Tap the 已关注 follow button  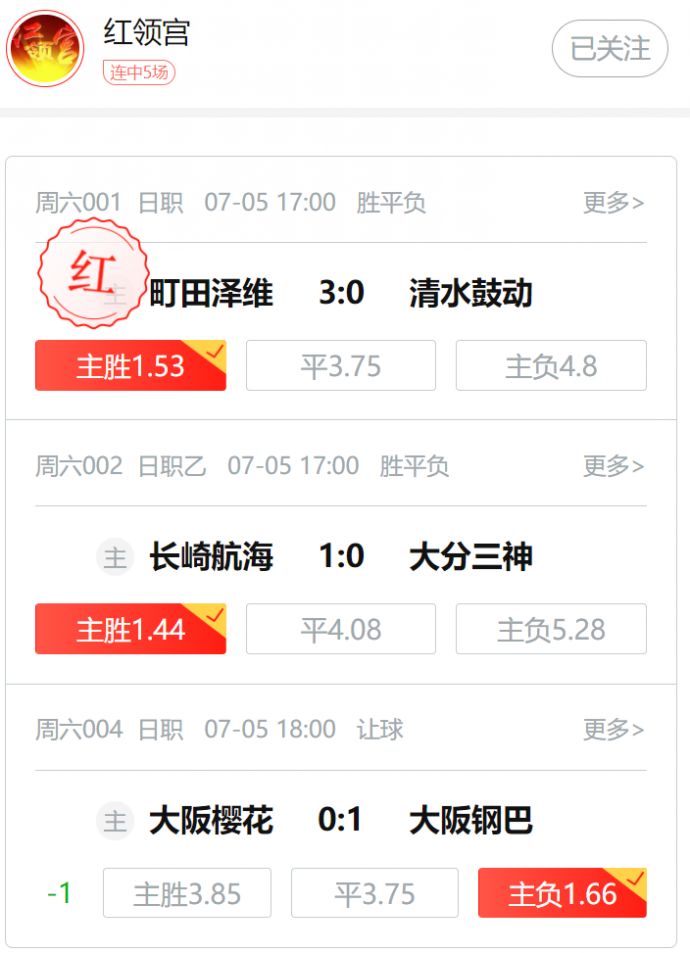610,48
